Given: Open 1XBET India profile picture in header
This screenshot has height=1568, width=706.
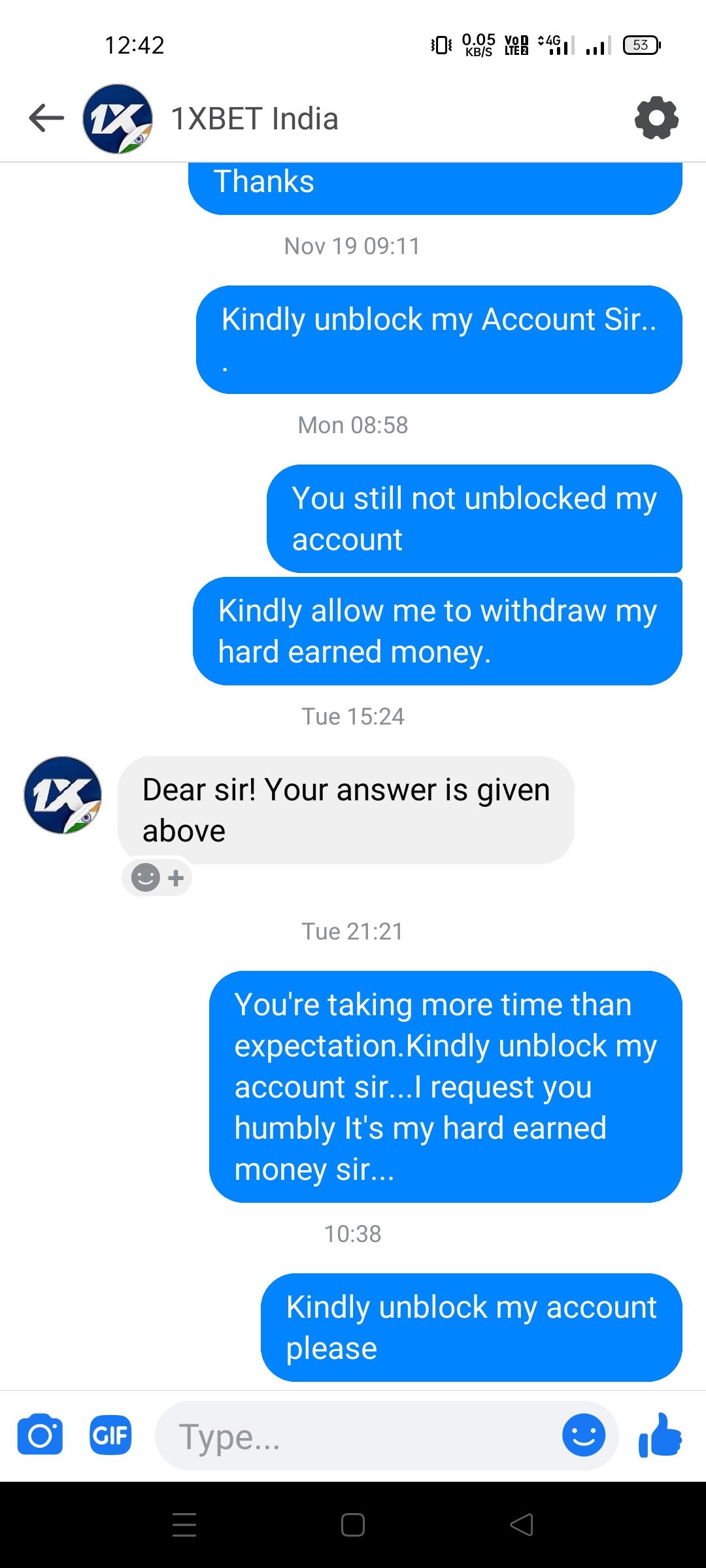Looking at the screenshot, I should [x=118, y=119].
